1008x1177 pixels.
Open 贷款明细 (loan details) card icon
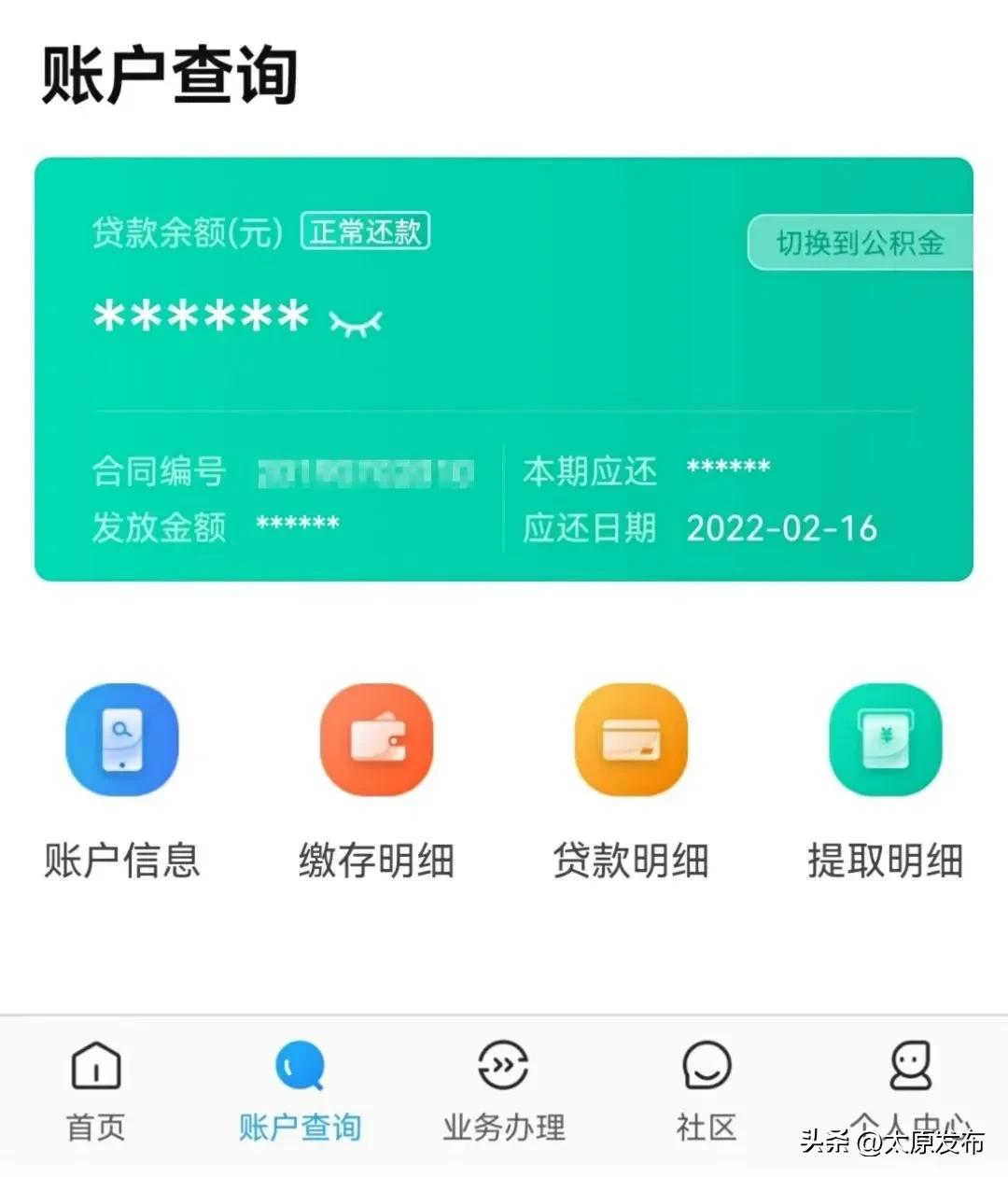[631, 739]
